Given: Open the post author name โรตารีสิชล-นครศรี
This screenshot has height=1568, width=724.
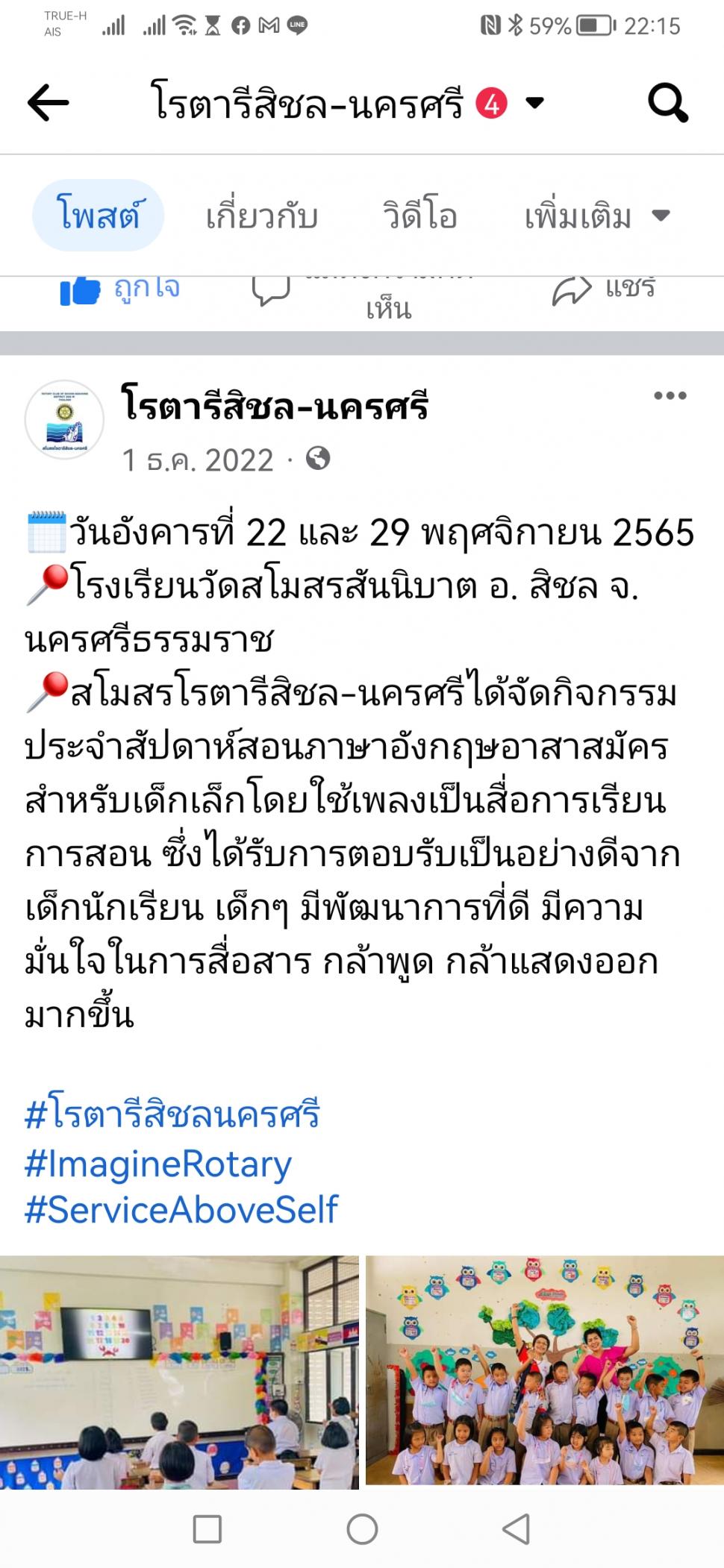Looking at the screenshot, I should (x=275, y=407).
